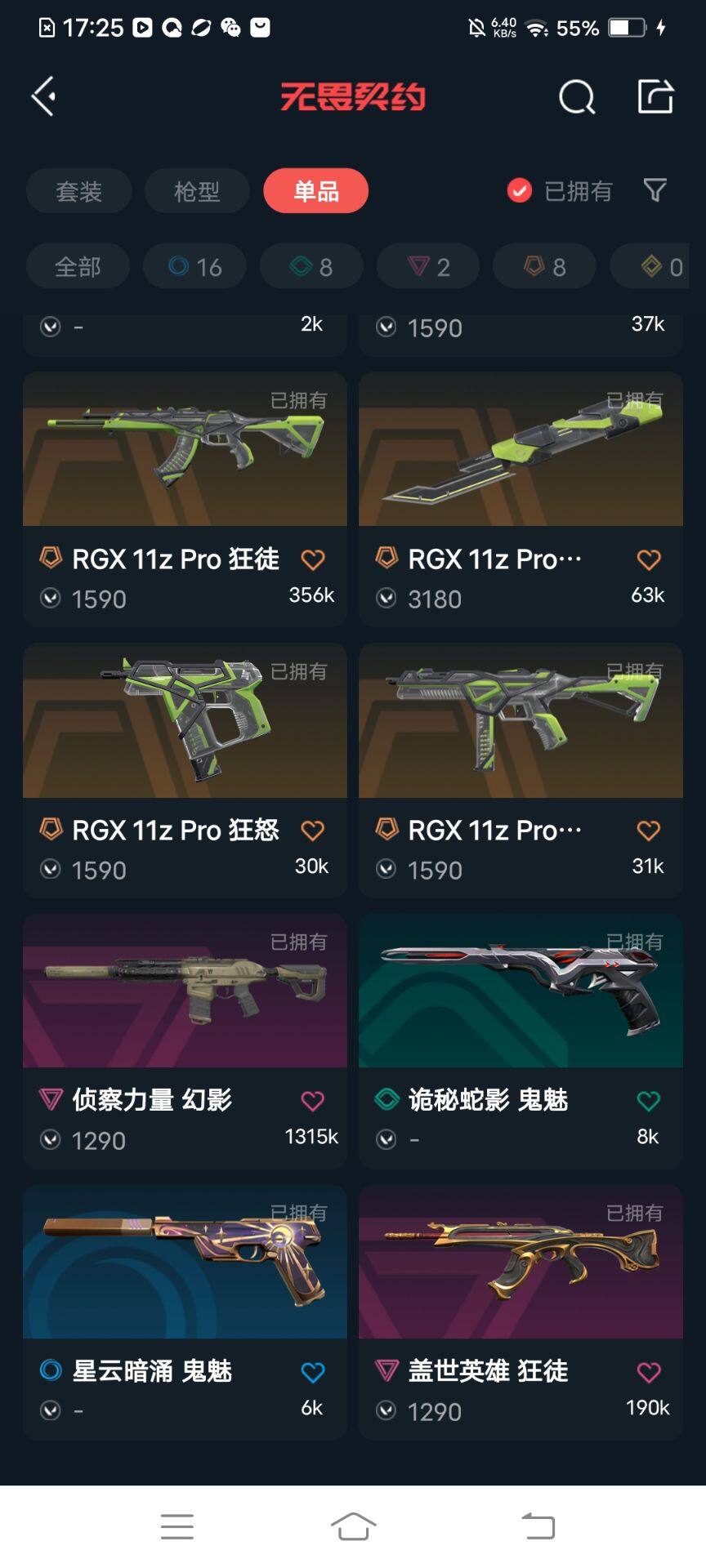Go back using the top-left arrow
This screenshot has width=706, height=1568.
[x=44, y=96]
